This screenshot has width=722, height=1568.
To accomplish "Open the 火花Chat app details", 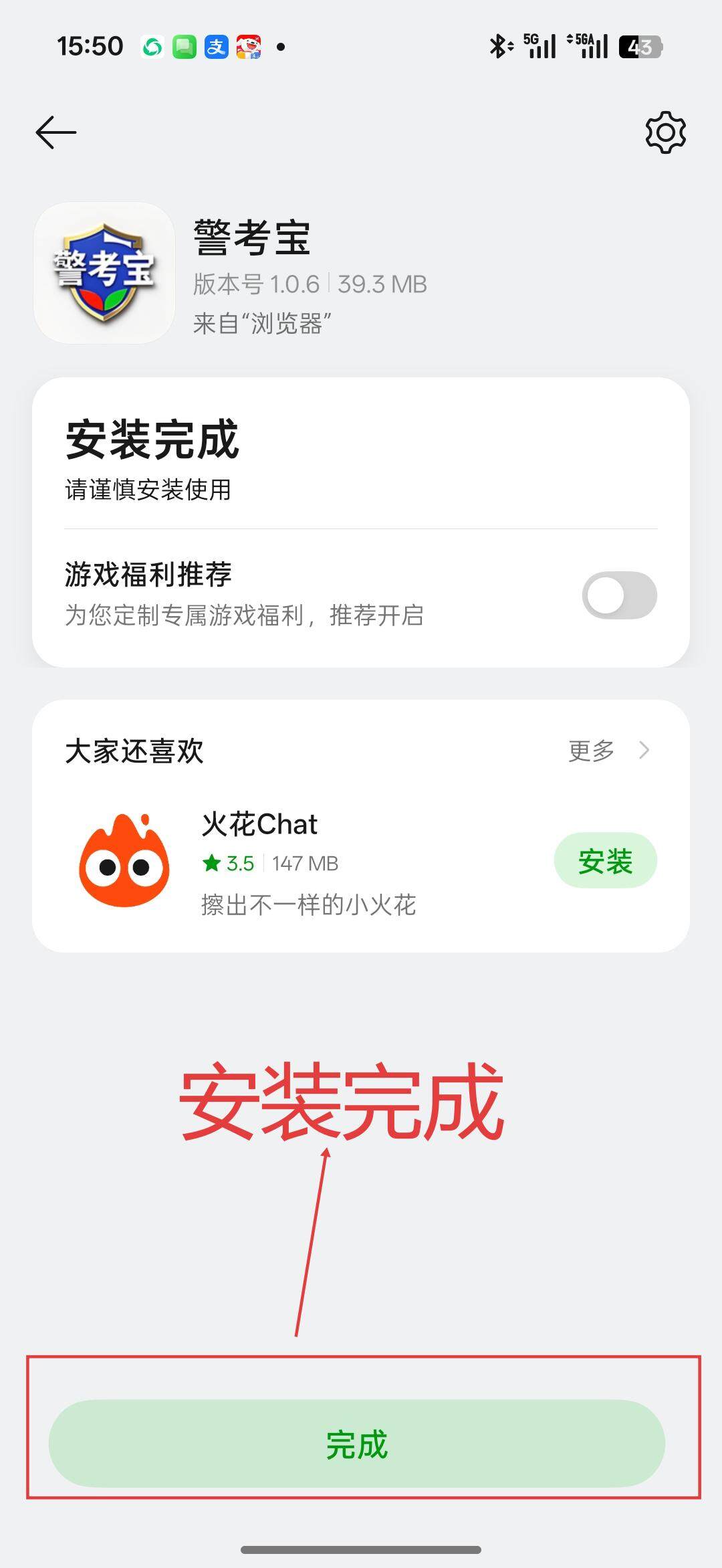I will click(308, 862).
